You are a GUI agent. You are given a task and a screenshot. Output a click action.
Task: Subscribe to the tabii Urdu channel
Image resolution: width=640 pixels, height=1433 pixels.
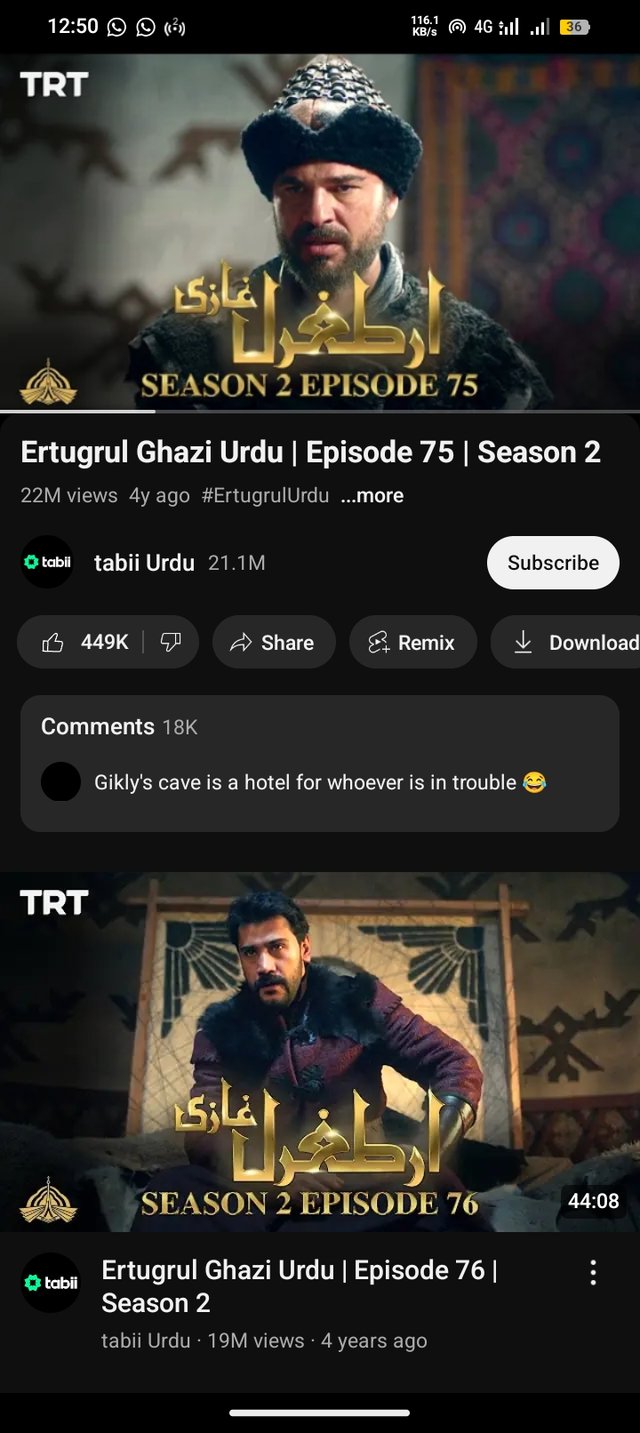tap(552, 563)
